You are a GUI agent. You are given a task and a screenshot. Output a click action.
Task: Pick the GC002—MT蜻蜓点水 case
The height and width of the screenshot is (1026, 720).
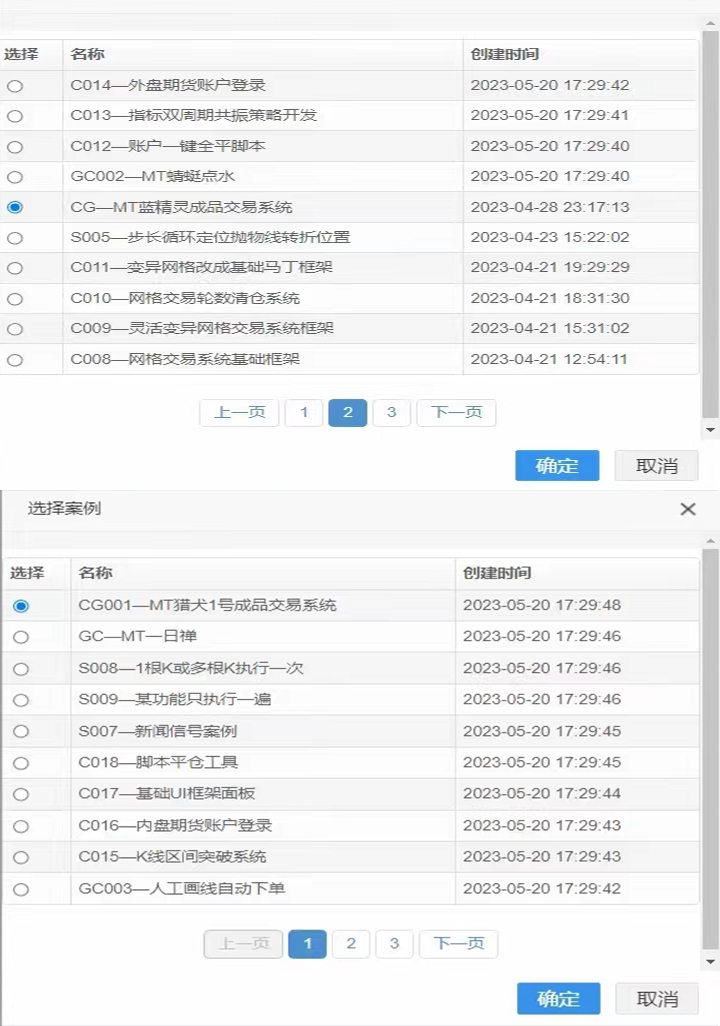point(15,177)
